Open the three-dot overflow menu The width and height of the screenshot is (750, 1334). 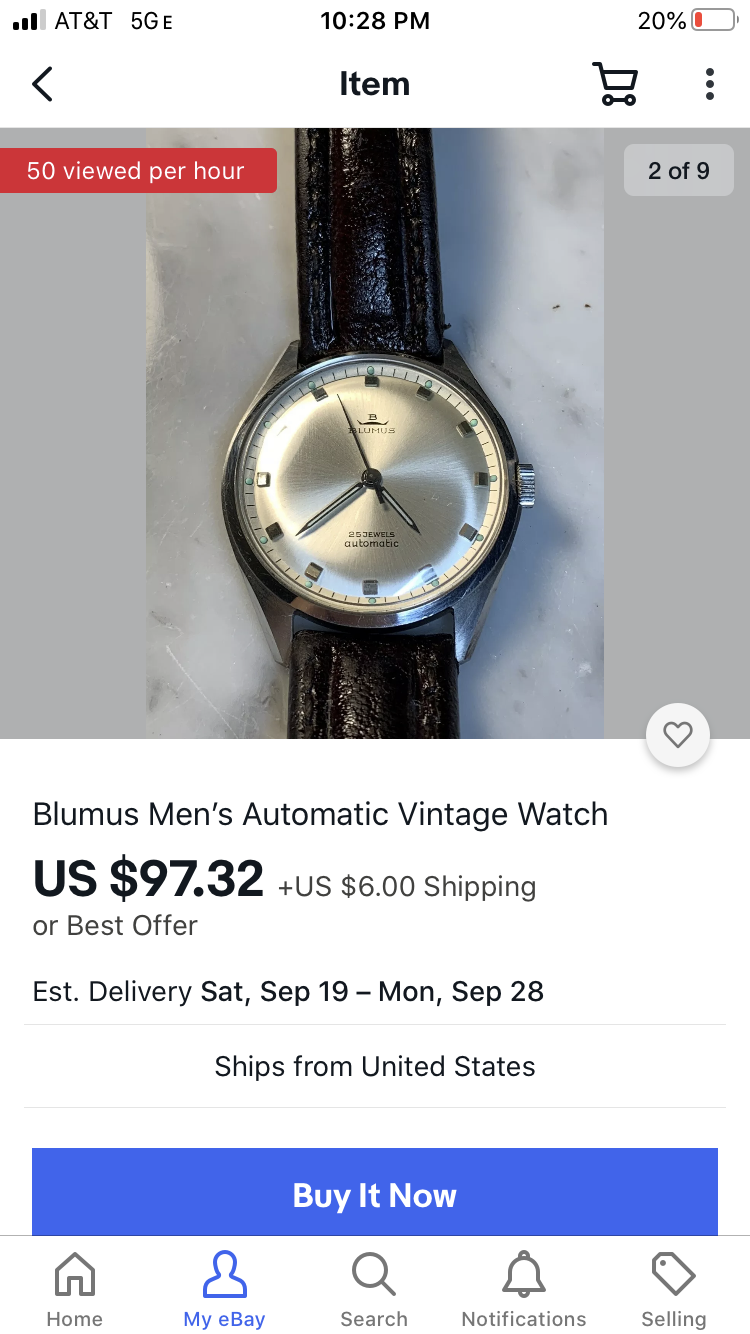point(709,84)
